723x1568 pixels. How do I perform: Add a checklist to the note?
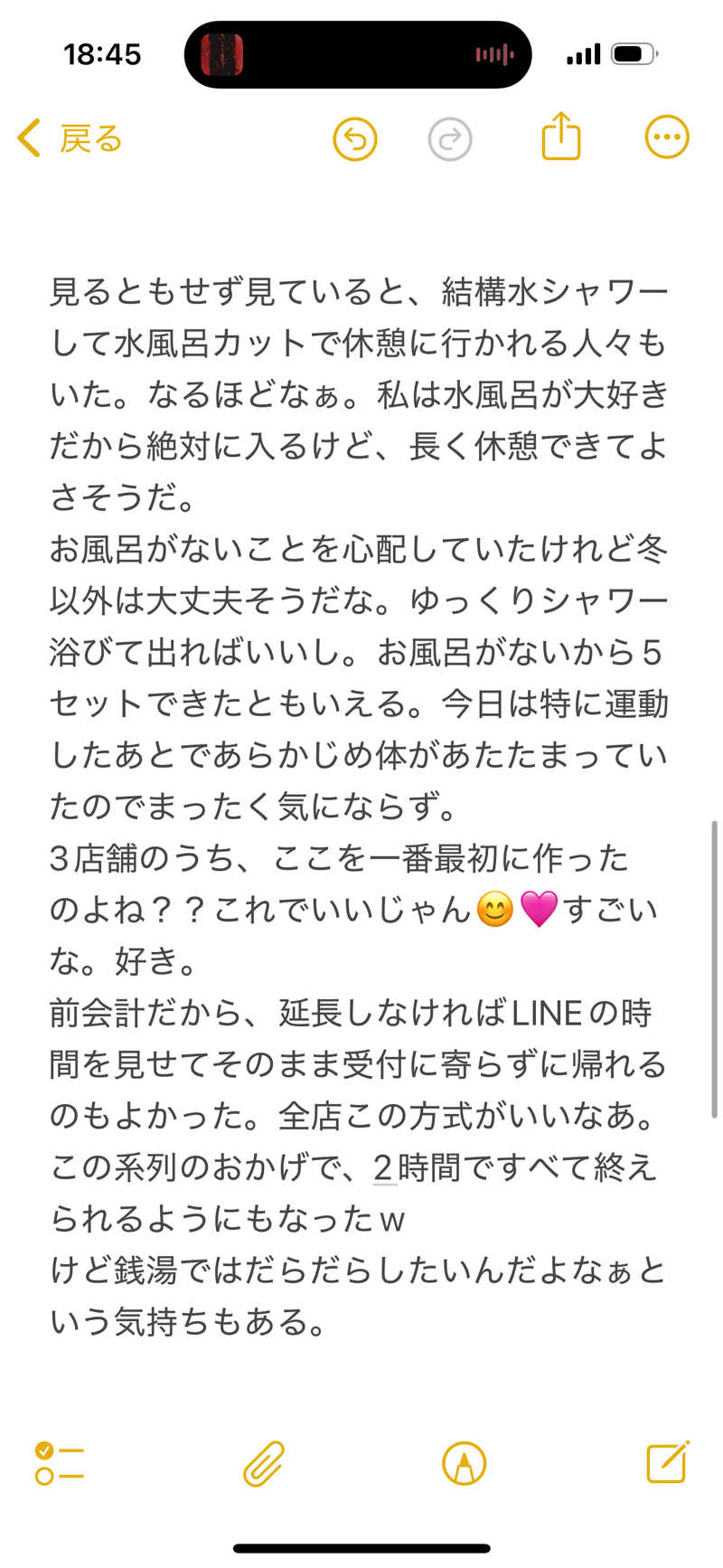point(59,1463)
